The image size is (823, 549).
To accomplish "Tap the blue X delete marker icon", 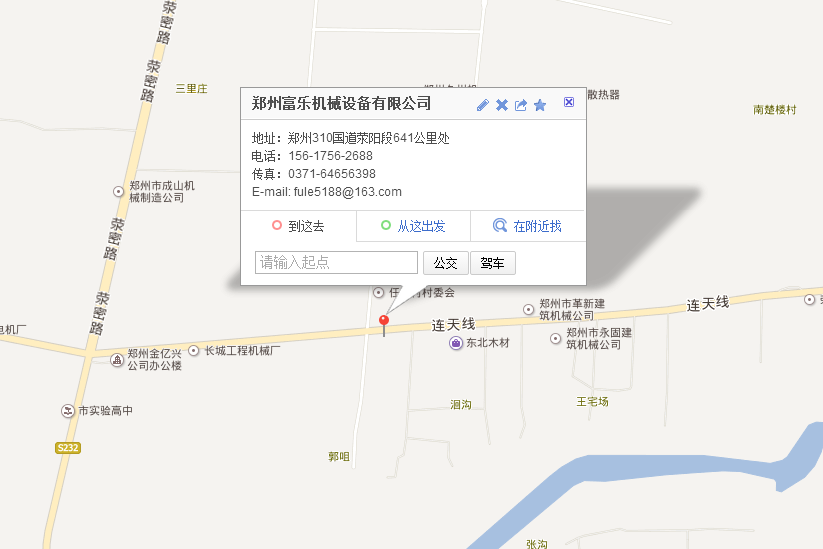I will click(502, 105).
